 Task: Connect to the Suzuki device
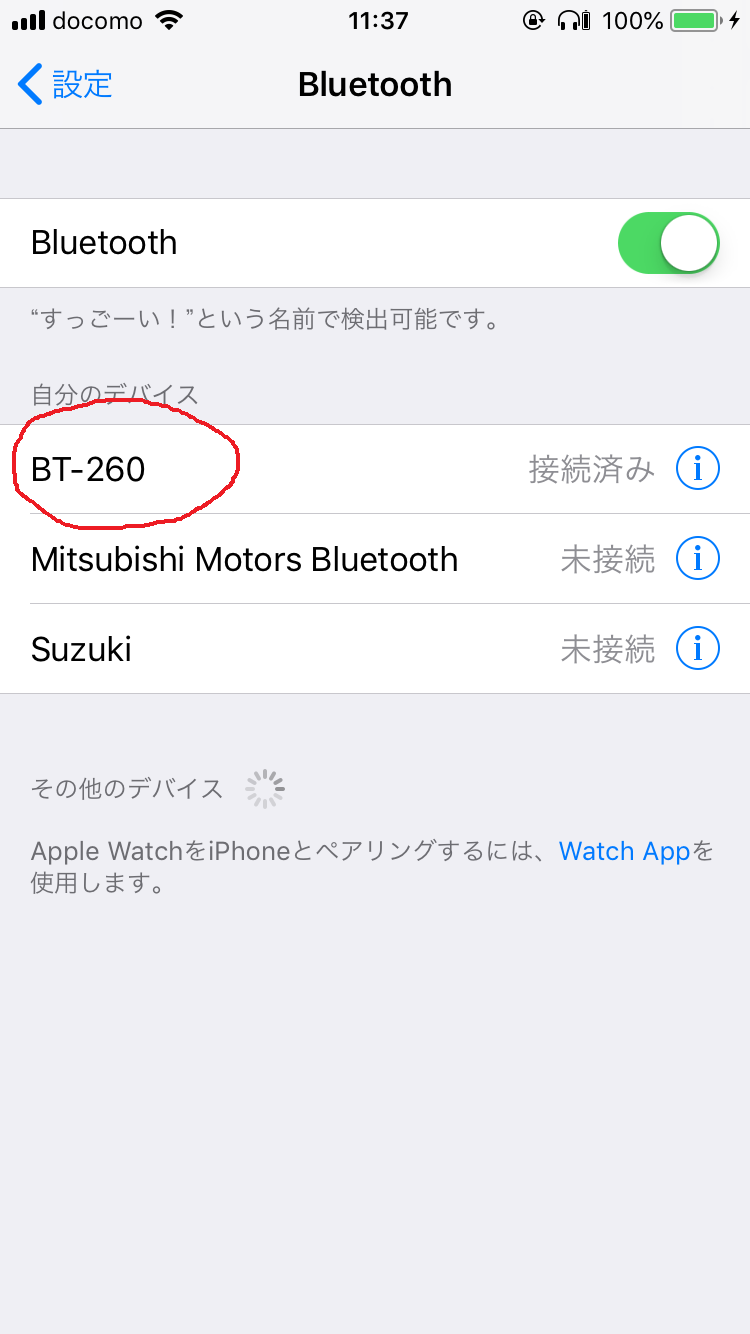375,649
